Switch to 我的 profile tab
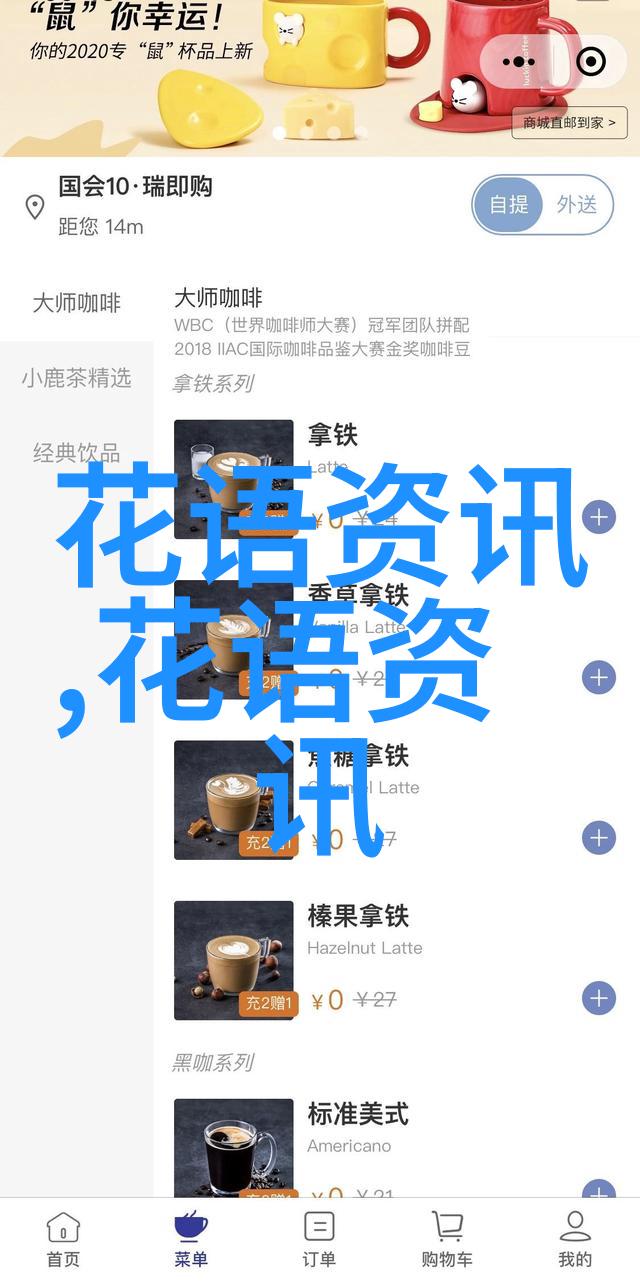640x1287 pixels. (x=575, y=1239)
